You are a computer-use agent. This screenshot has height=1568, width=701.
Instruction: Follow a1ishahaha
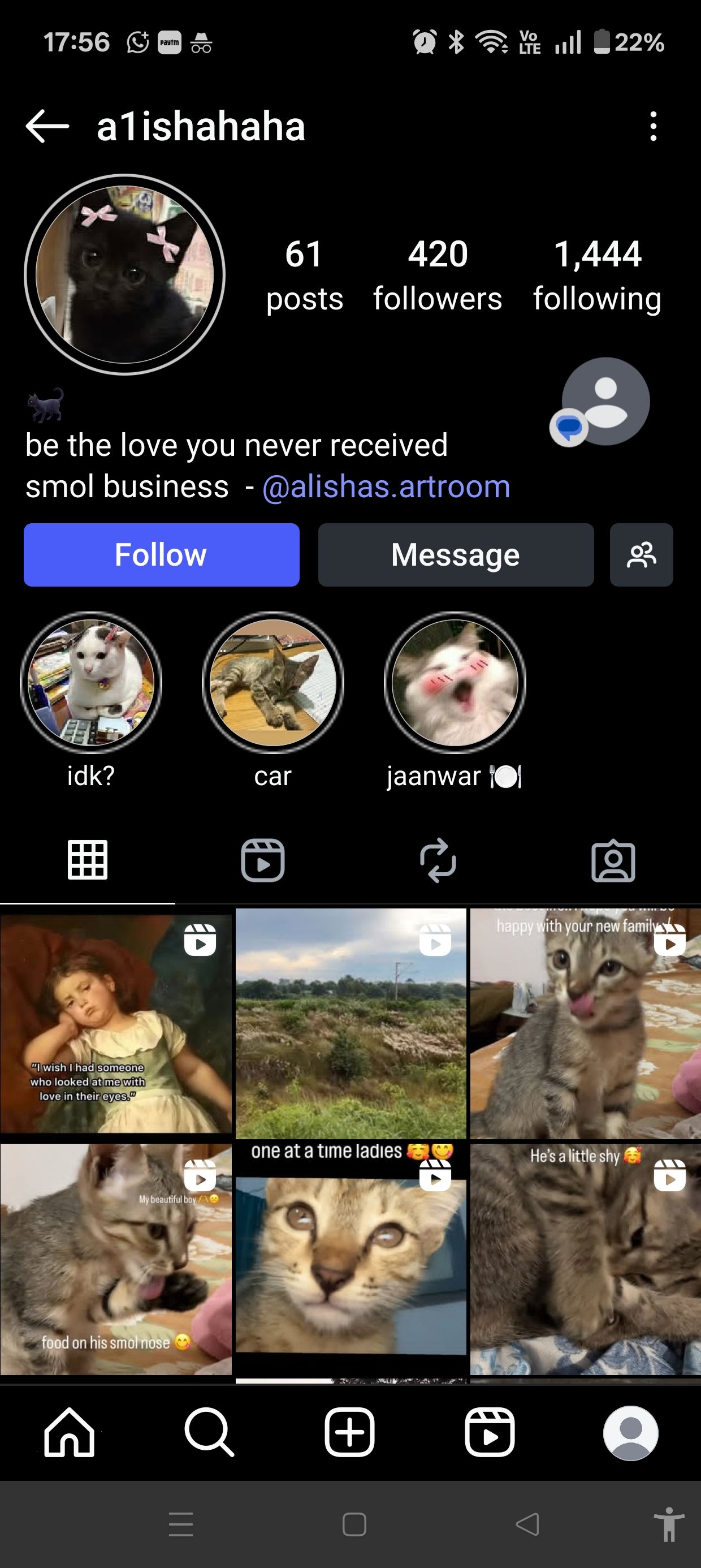(x=161, y=554)
